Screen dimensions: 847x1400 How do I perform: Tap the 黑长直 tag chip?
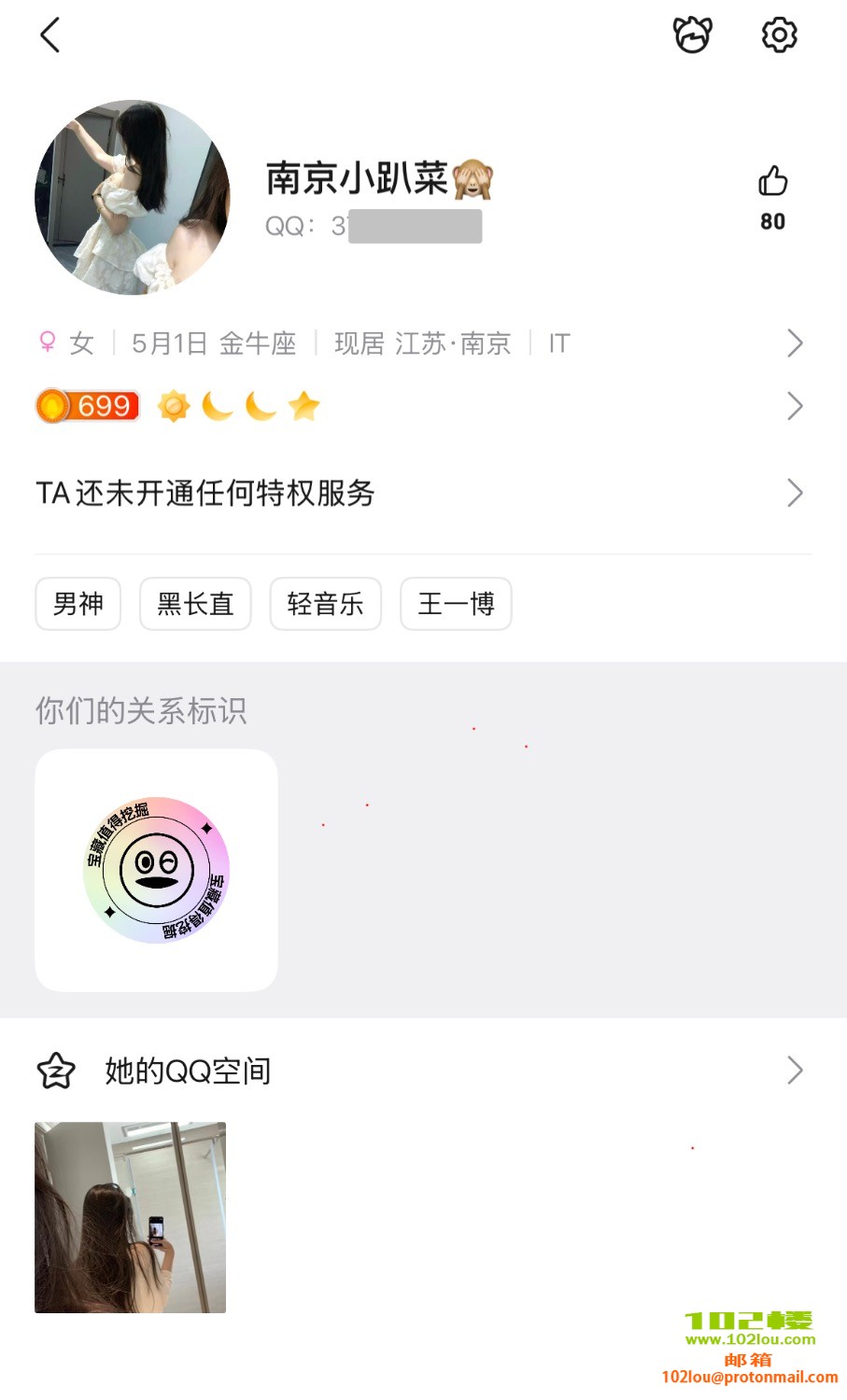[195, 604]
